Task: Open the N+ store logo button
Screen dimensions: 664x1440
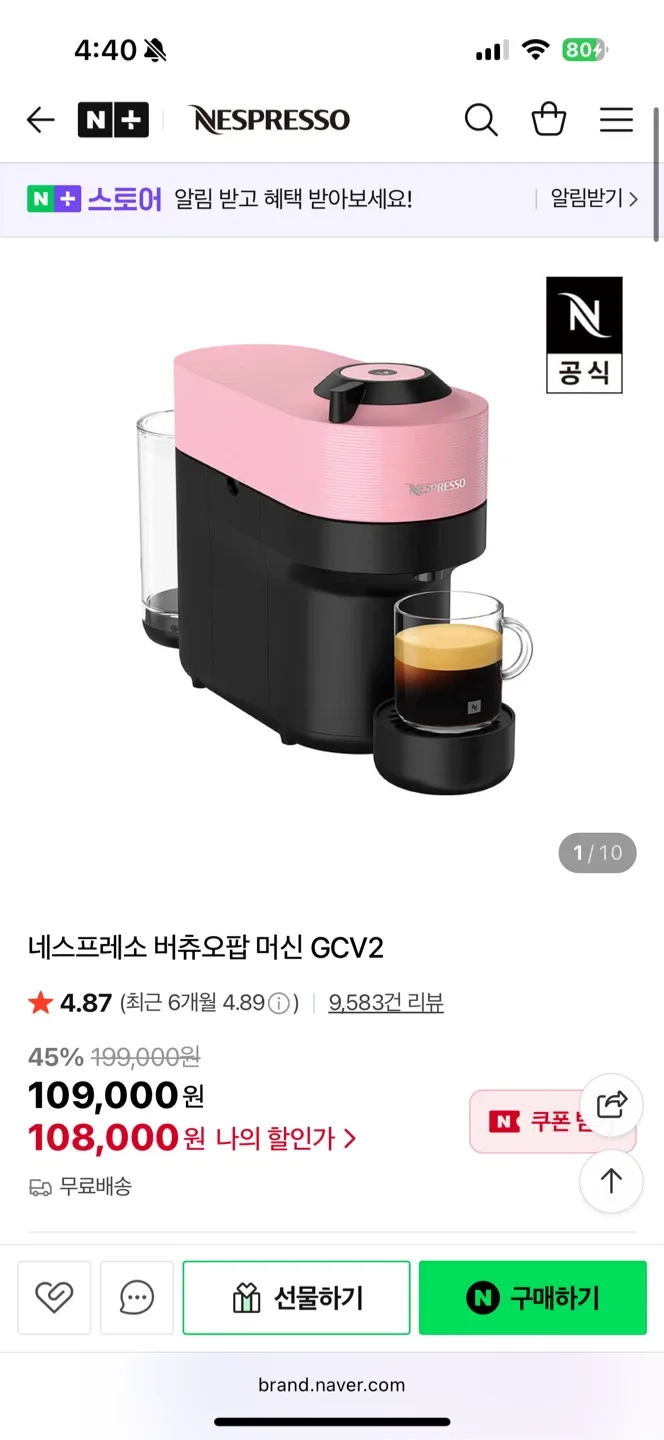Action: [113, 120]
